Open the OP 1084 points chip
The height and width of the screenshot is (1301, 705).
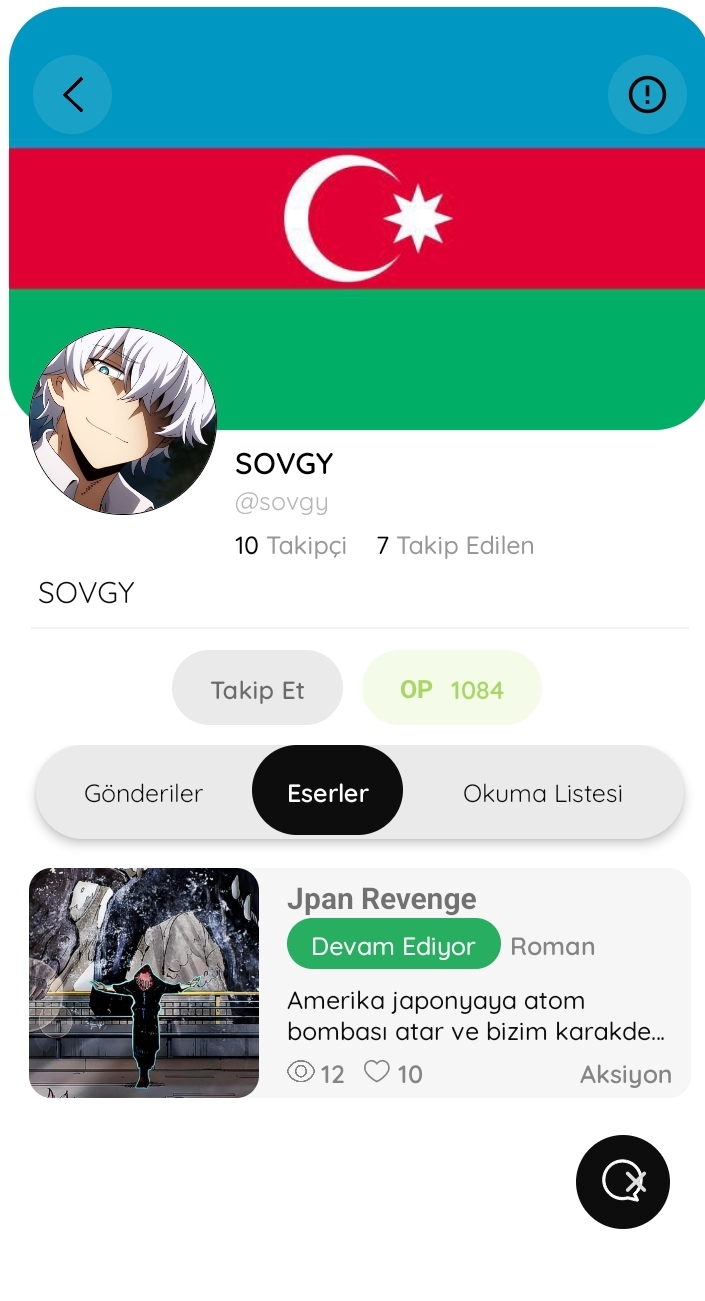click(451, 689)
